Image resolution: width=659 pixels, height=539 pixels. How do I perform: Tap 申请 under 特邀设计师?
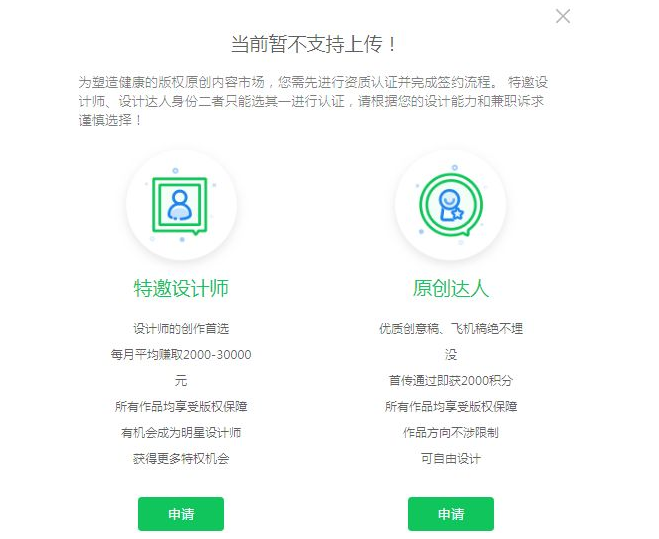tap(181, 514)
